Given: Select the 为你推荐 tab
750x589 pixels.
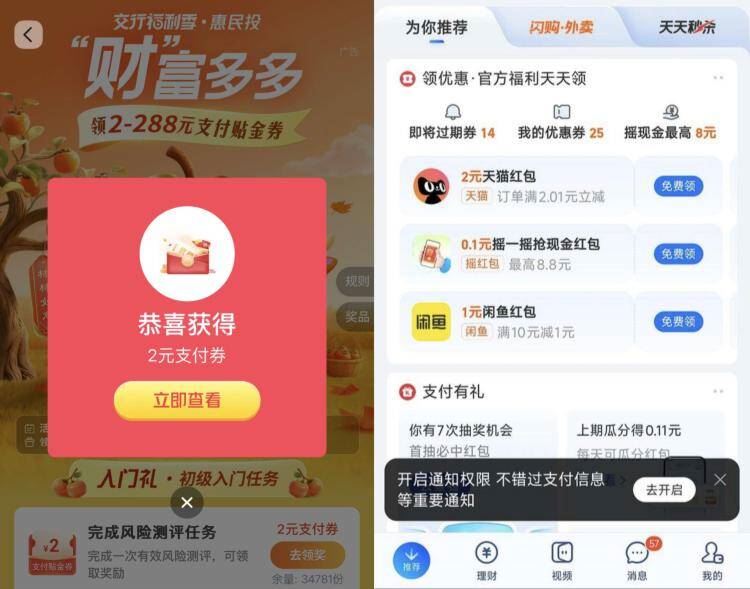Looking at the screenshot, I should click(x=436, y=27).
